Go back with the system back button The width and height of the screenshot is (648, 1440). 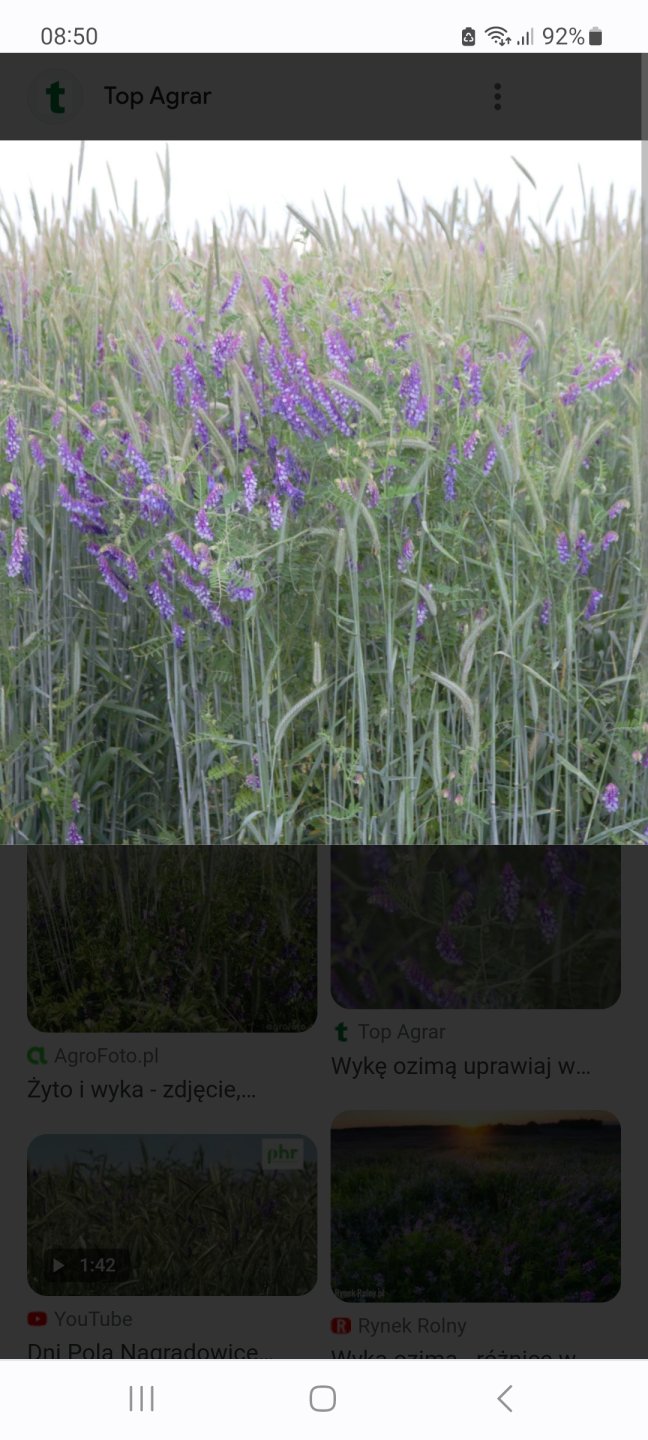point(505,1398)
